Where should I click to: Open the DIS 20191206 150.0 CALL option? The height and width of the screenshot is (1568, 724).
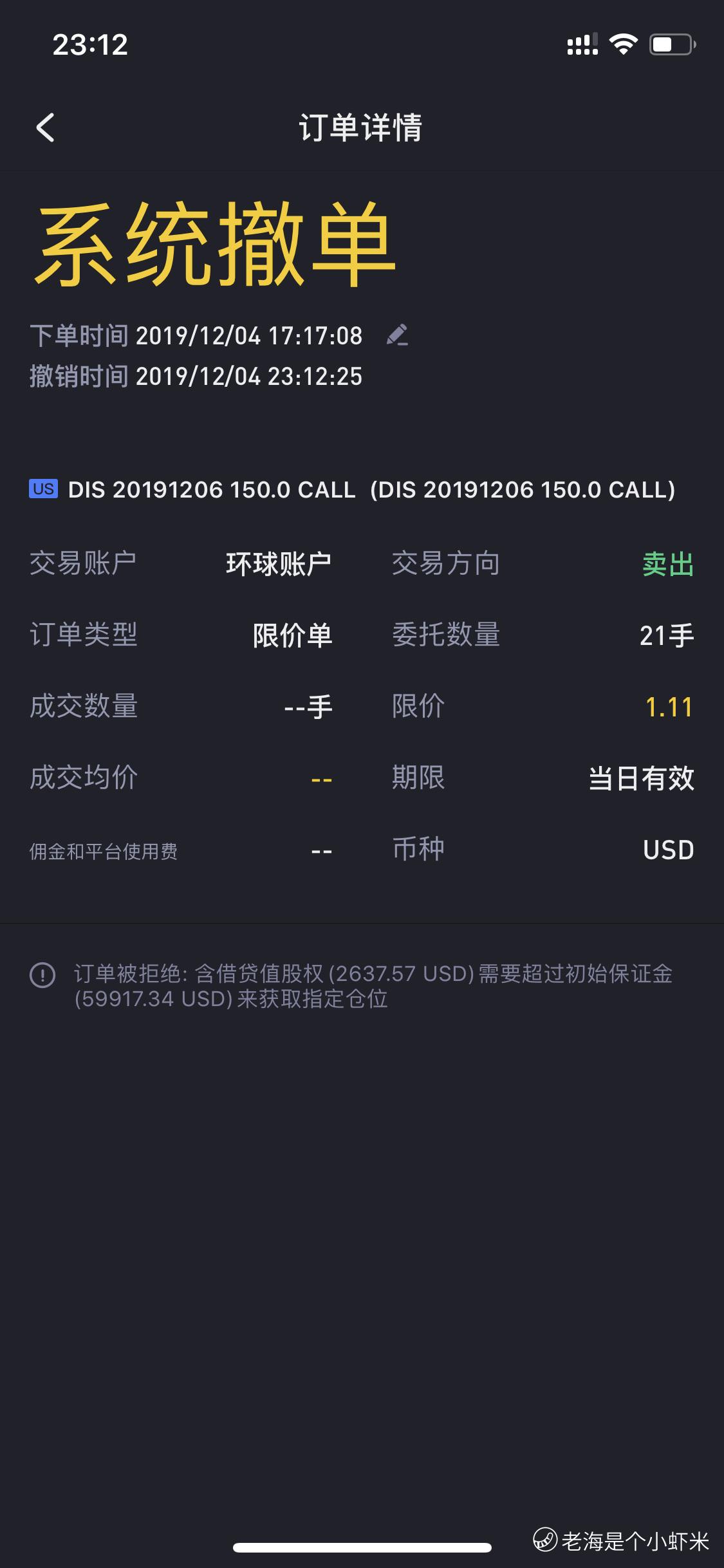click(352, 490)
